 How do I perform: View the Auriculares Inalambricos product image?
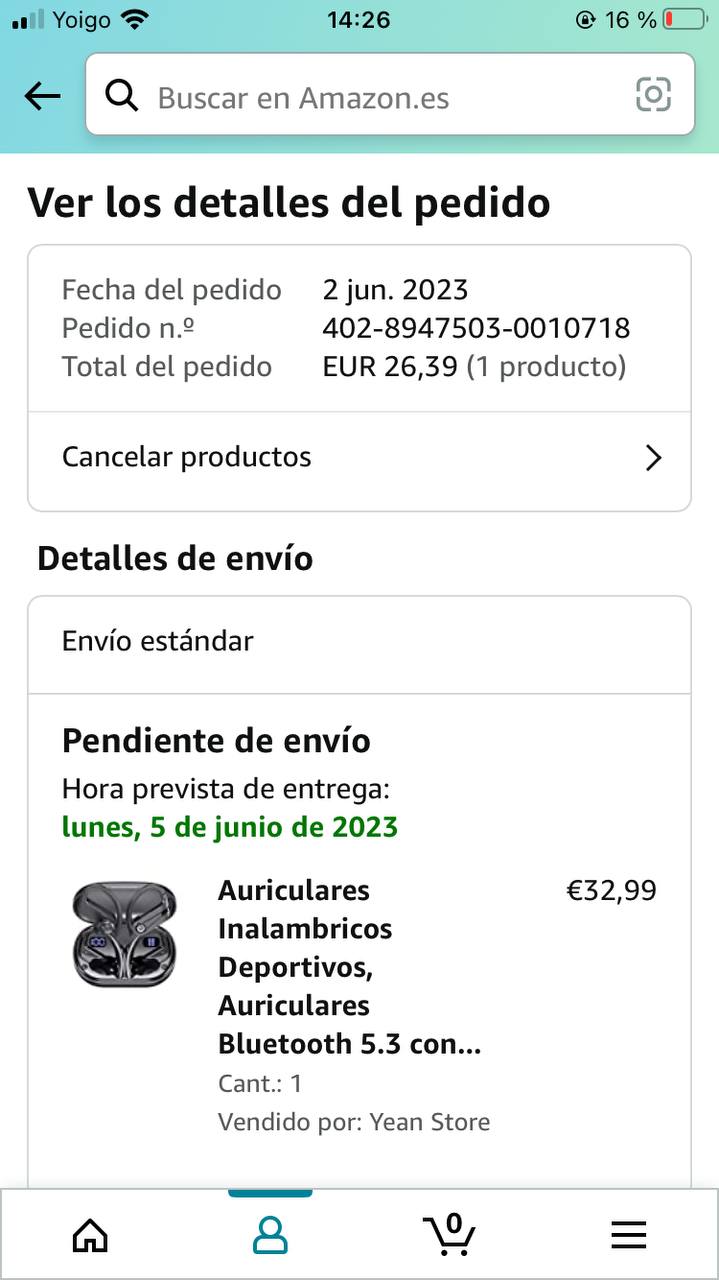125,933
